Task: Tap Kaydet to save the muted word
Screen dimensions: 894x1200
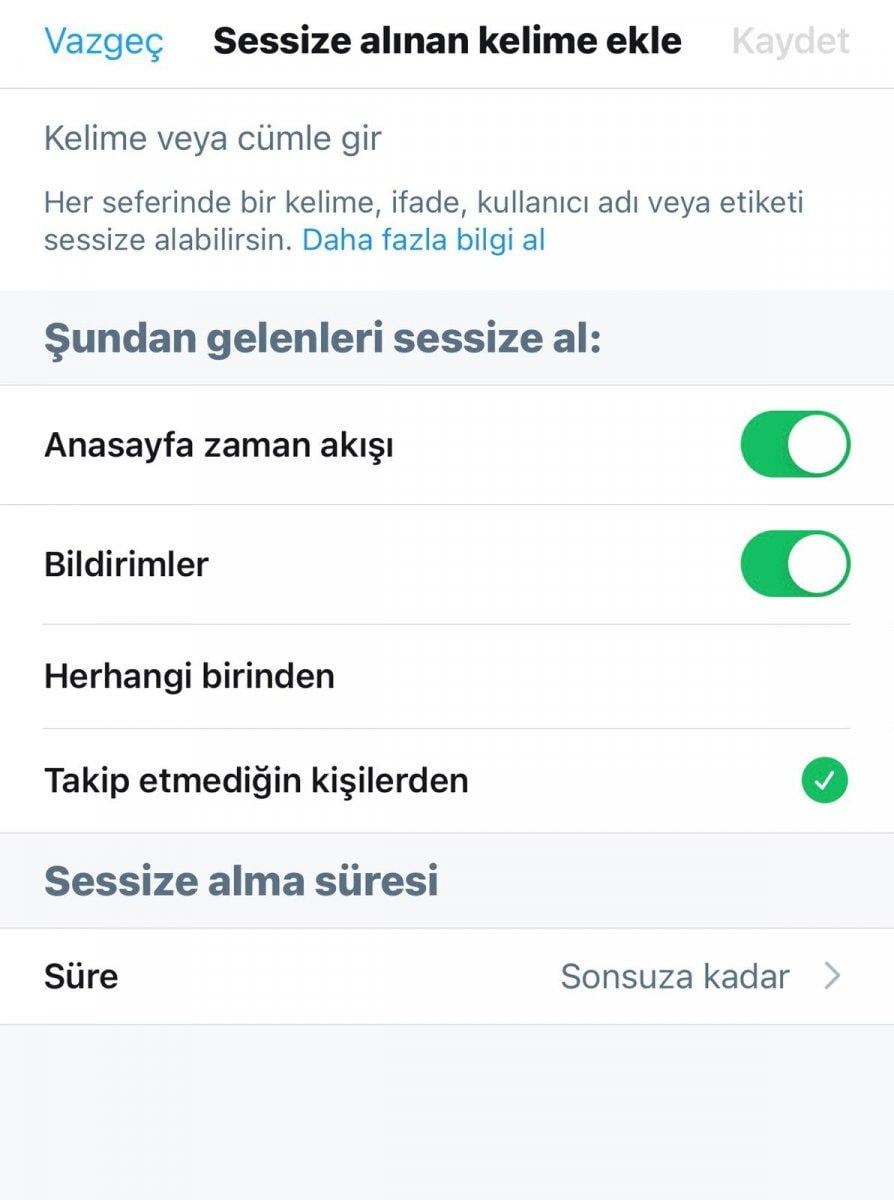Action: 788,42
